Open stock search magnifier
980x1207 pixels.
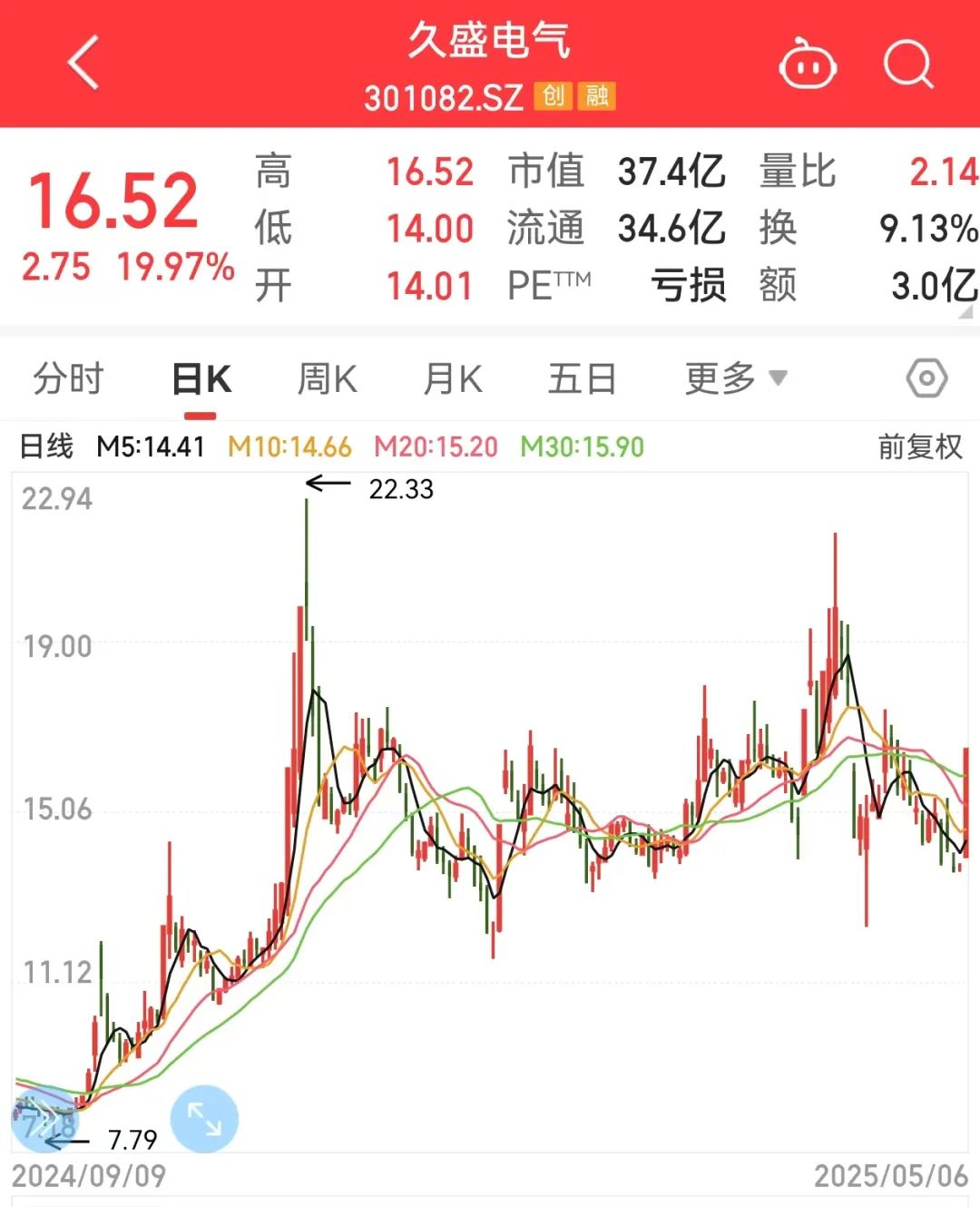tap(908, 64)
